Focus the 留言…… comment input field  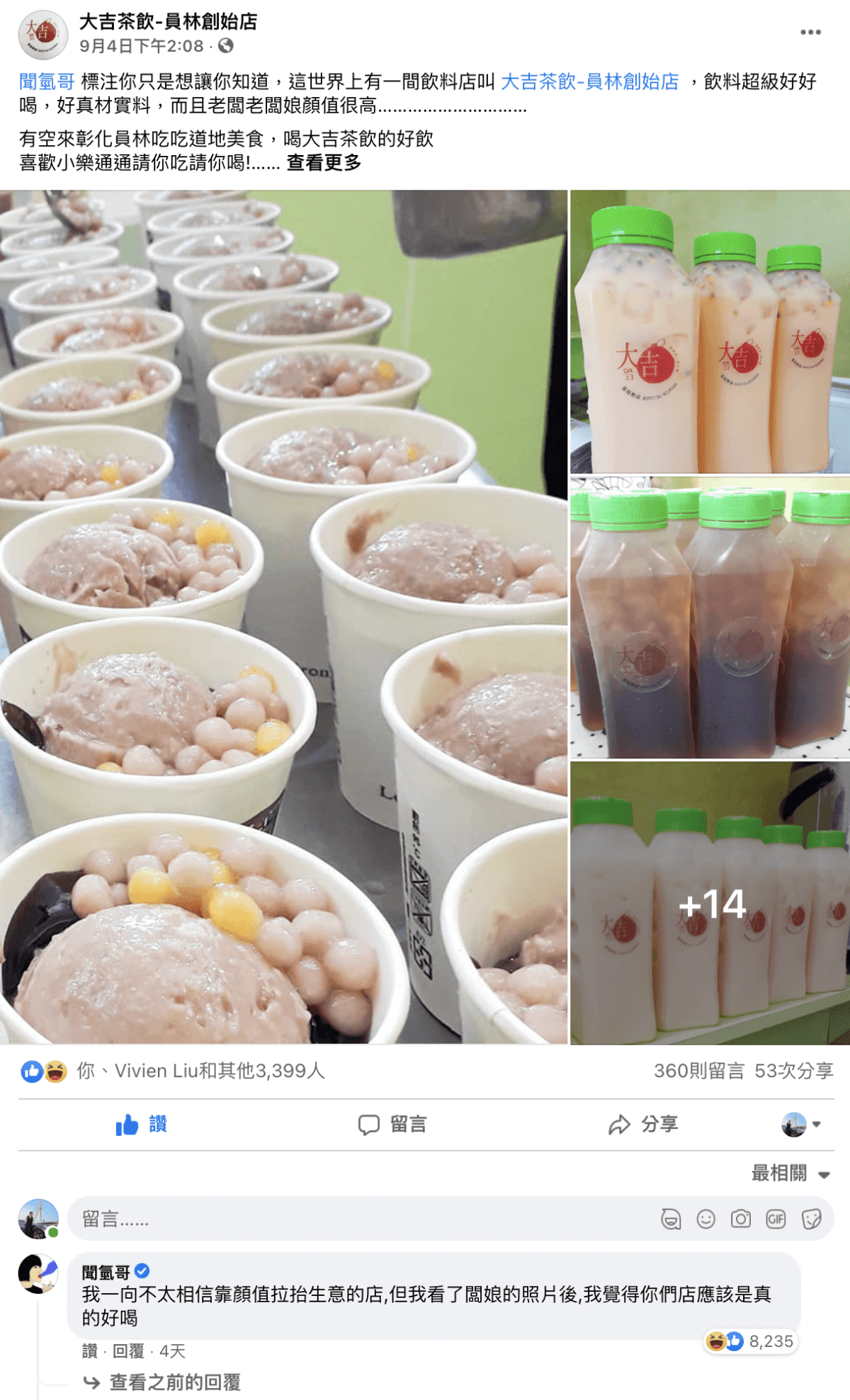click(x=354, y=1219)
